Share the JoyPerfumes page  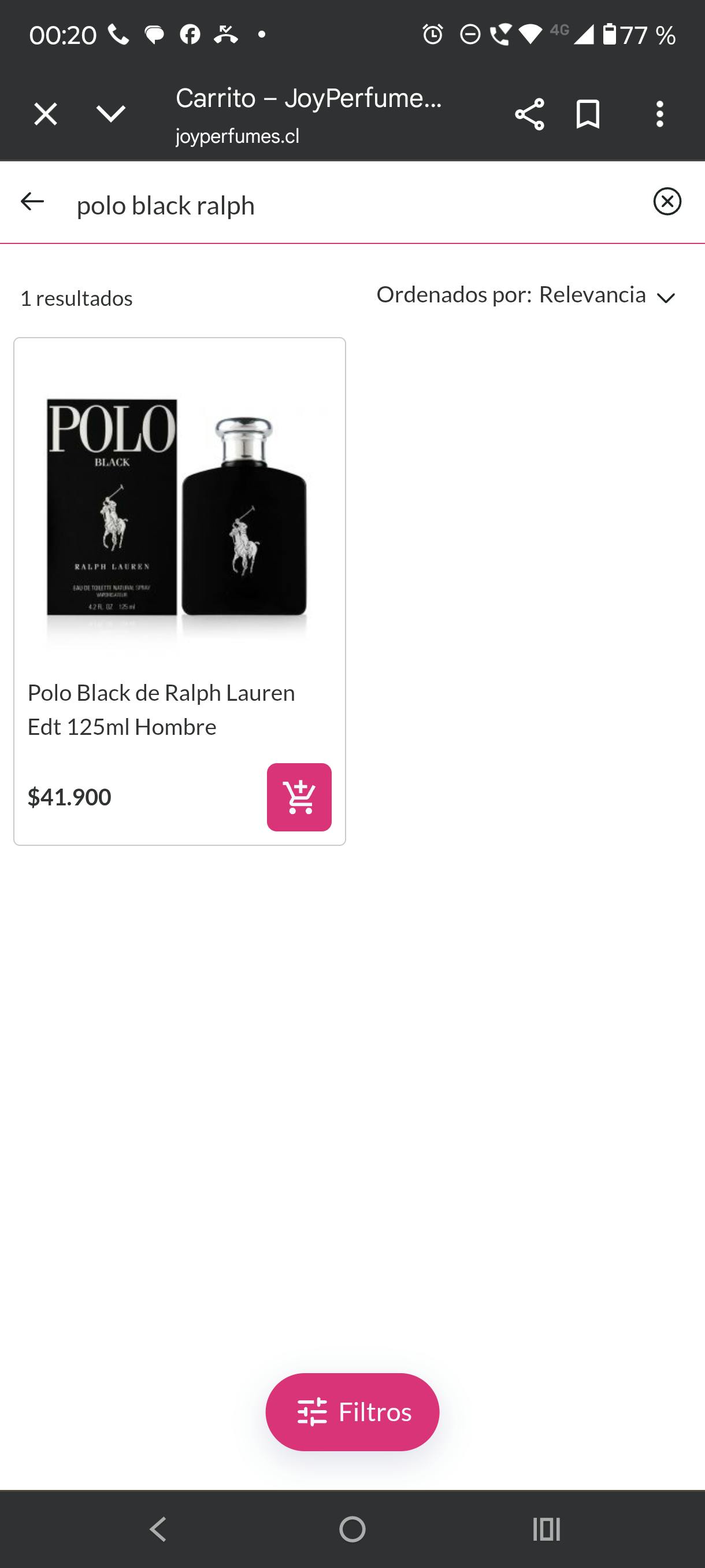[529, 114]
